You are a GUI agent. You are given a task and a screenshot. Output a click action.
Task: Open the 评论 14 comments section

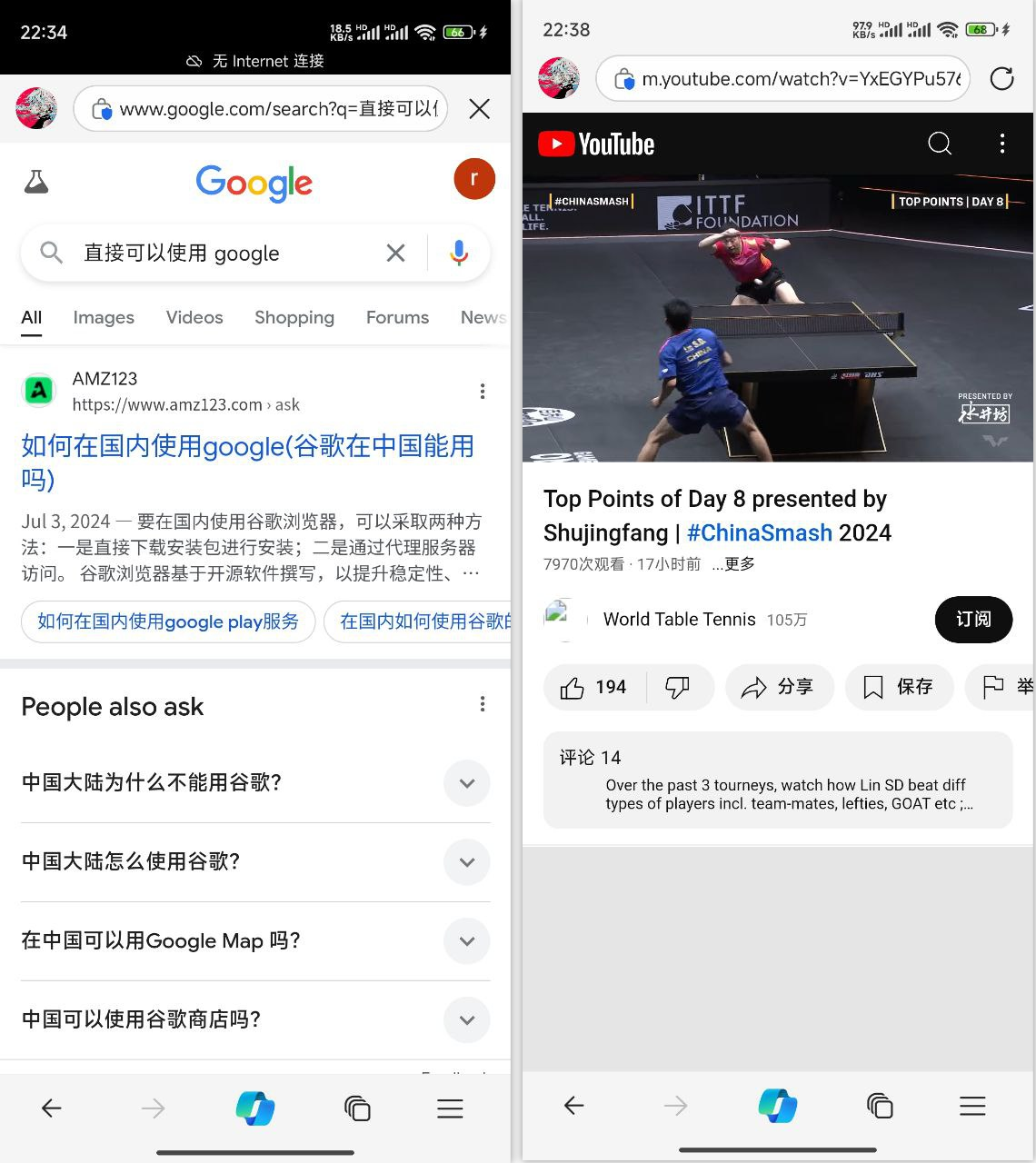coord(778,780)
